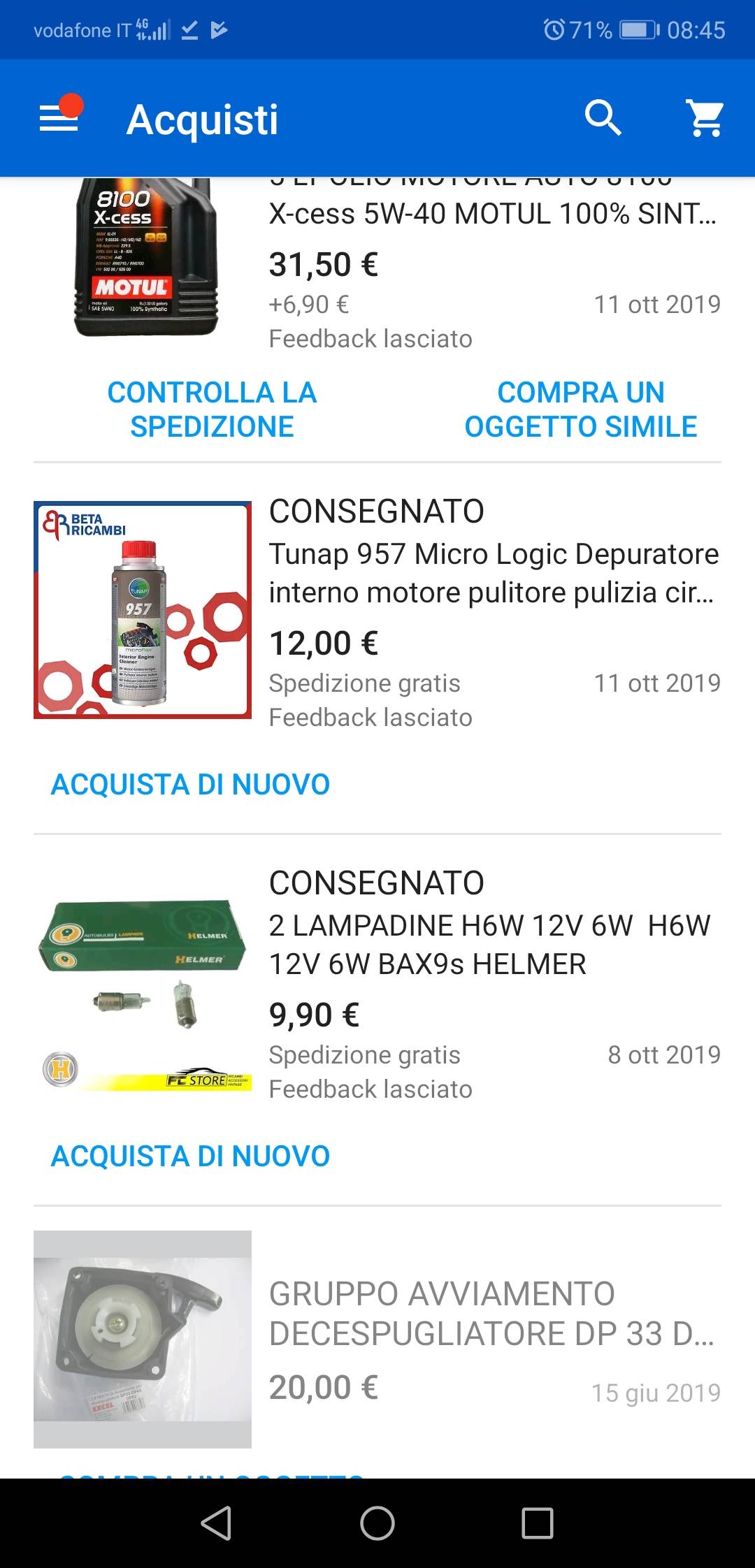Open the search magnifier icon
This screenshot has width=755, height=1568.
pos(603,118)
